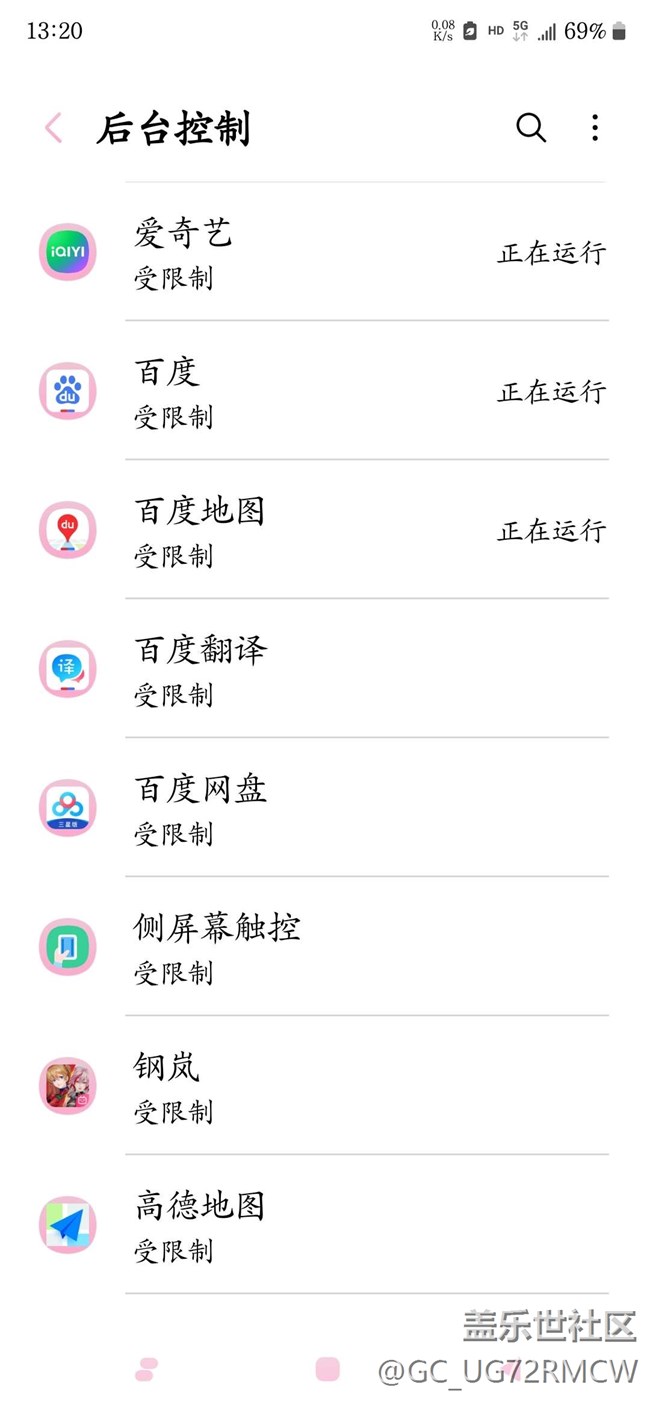Select 侧屏幕触控 entry
Image resolution: width=650 pixels, height=1408 pixels.
pyautogui.click(x=320, y=947)
